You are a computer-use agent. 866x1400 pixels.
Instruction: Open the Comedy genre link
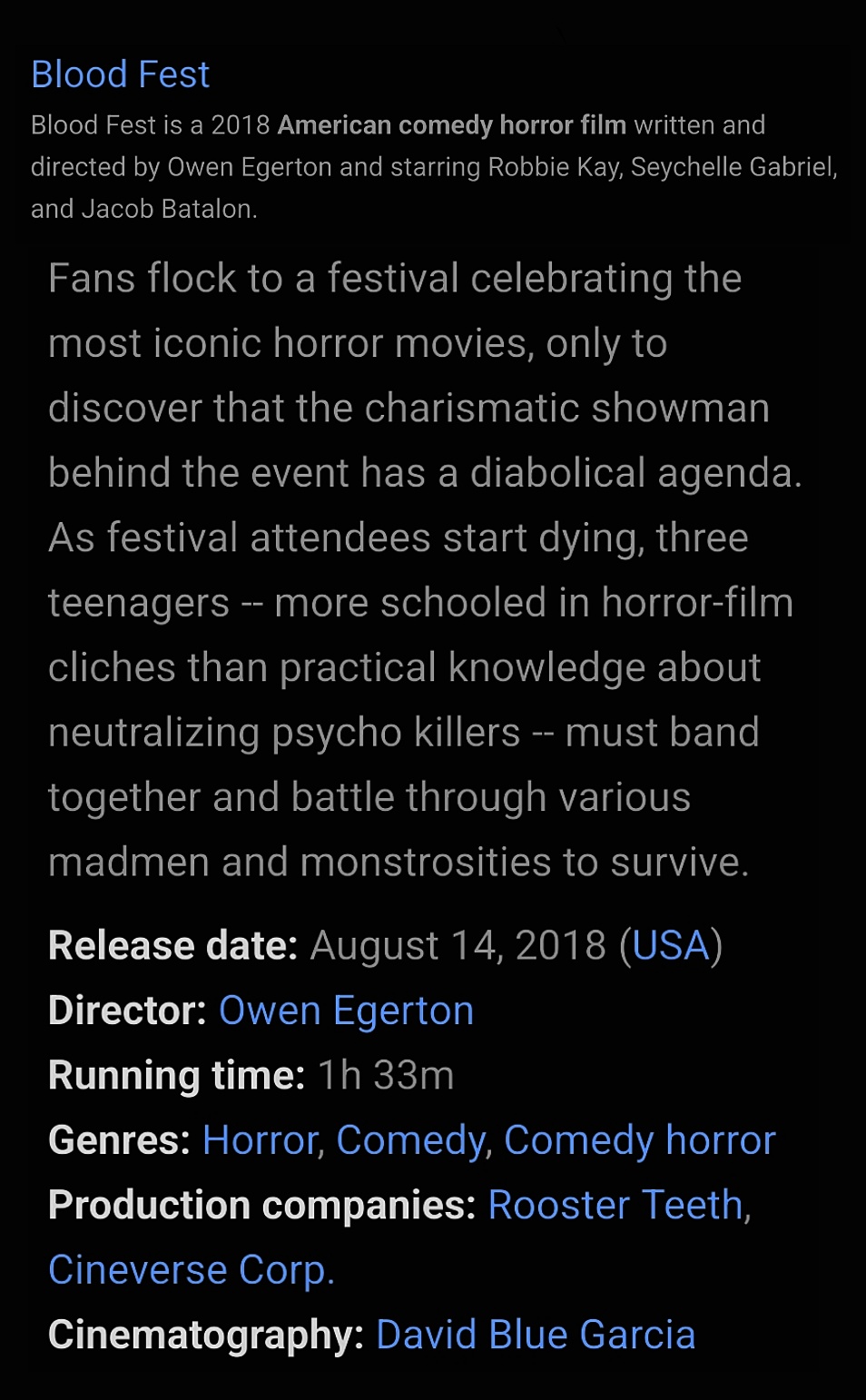point(410,1140)
